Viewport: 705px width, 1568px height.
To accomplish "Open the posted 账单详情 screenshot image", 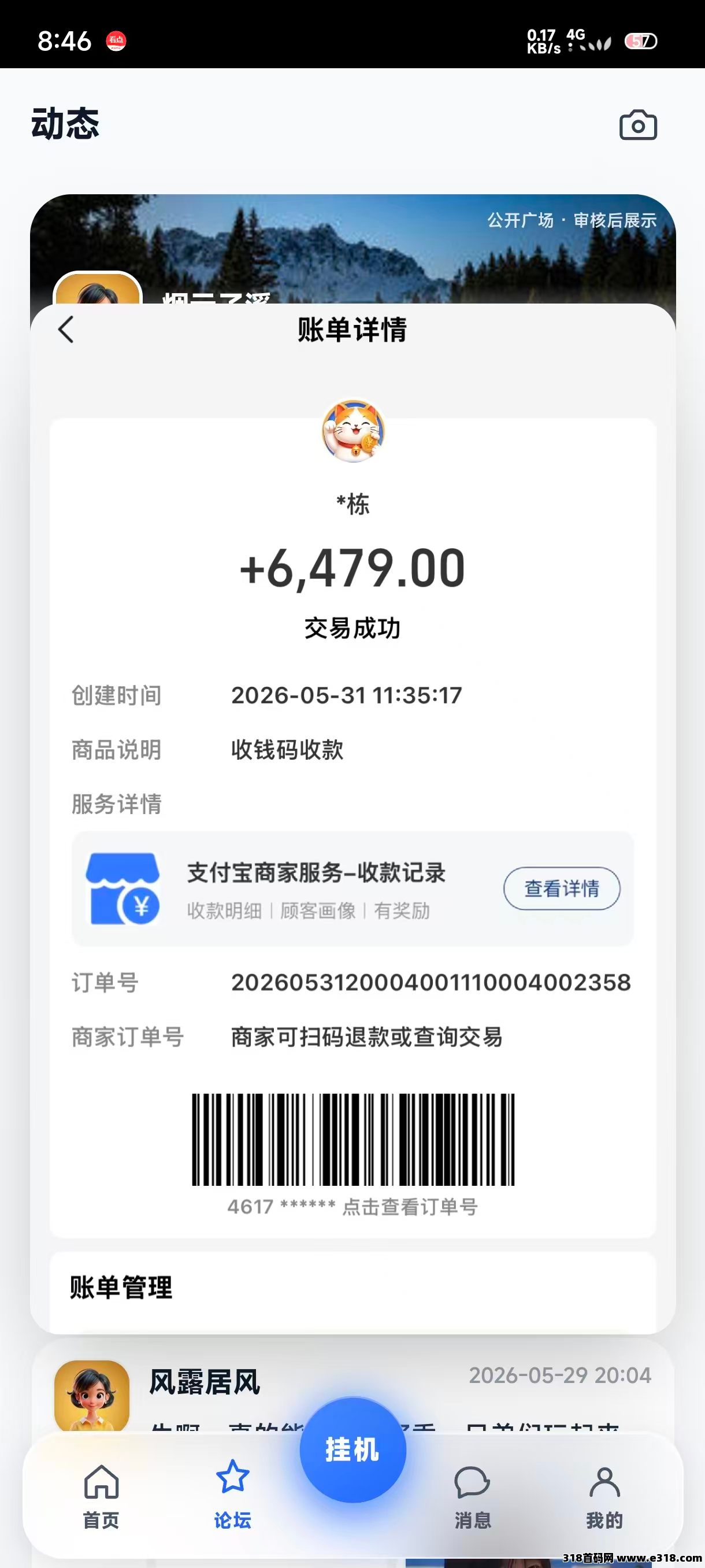I will click(353, 818).
